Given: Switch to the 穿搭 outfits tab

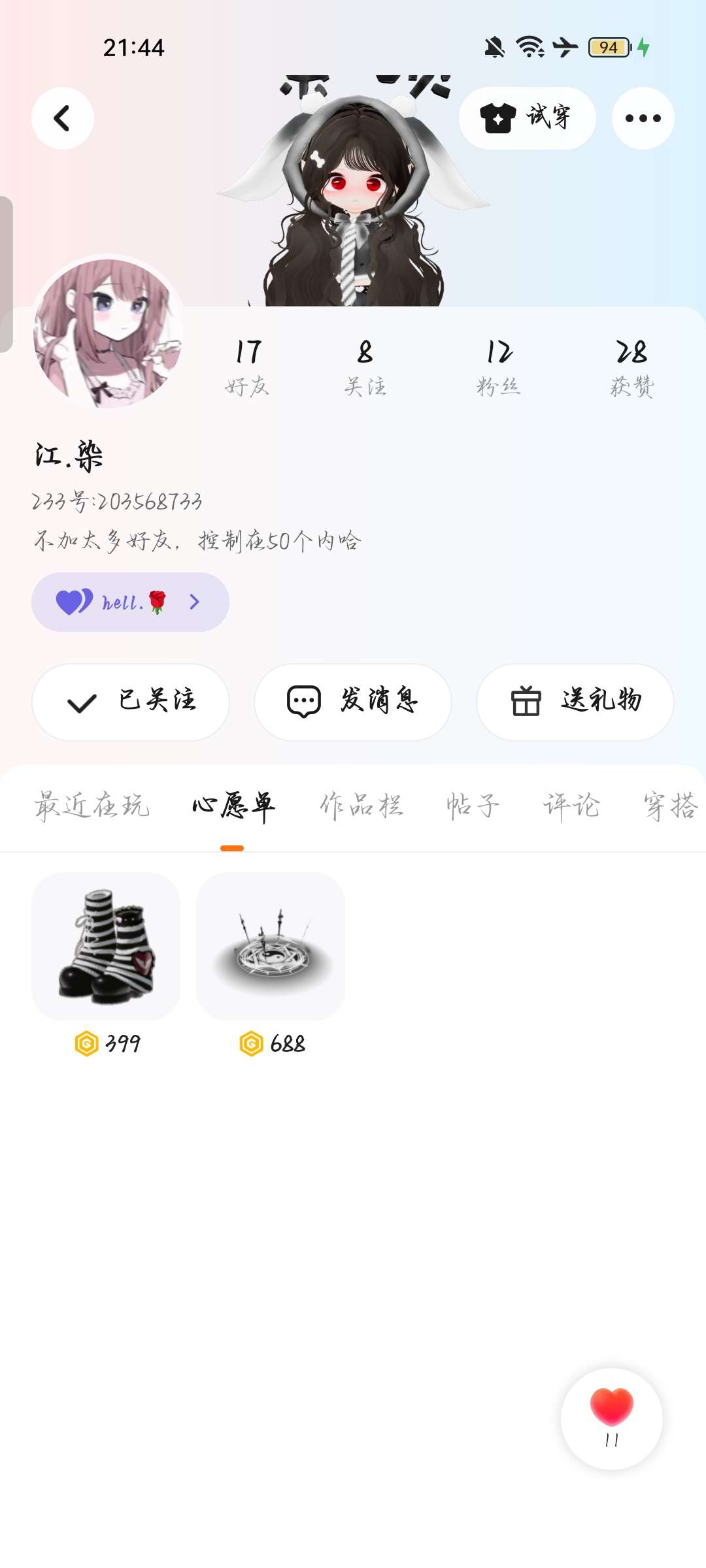Looking at the screenshot, I should coord(670,806).
